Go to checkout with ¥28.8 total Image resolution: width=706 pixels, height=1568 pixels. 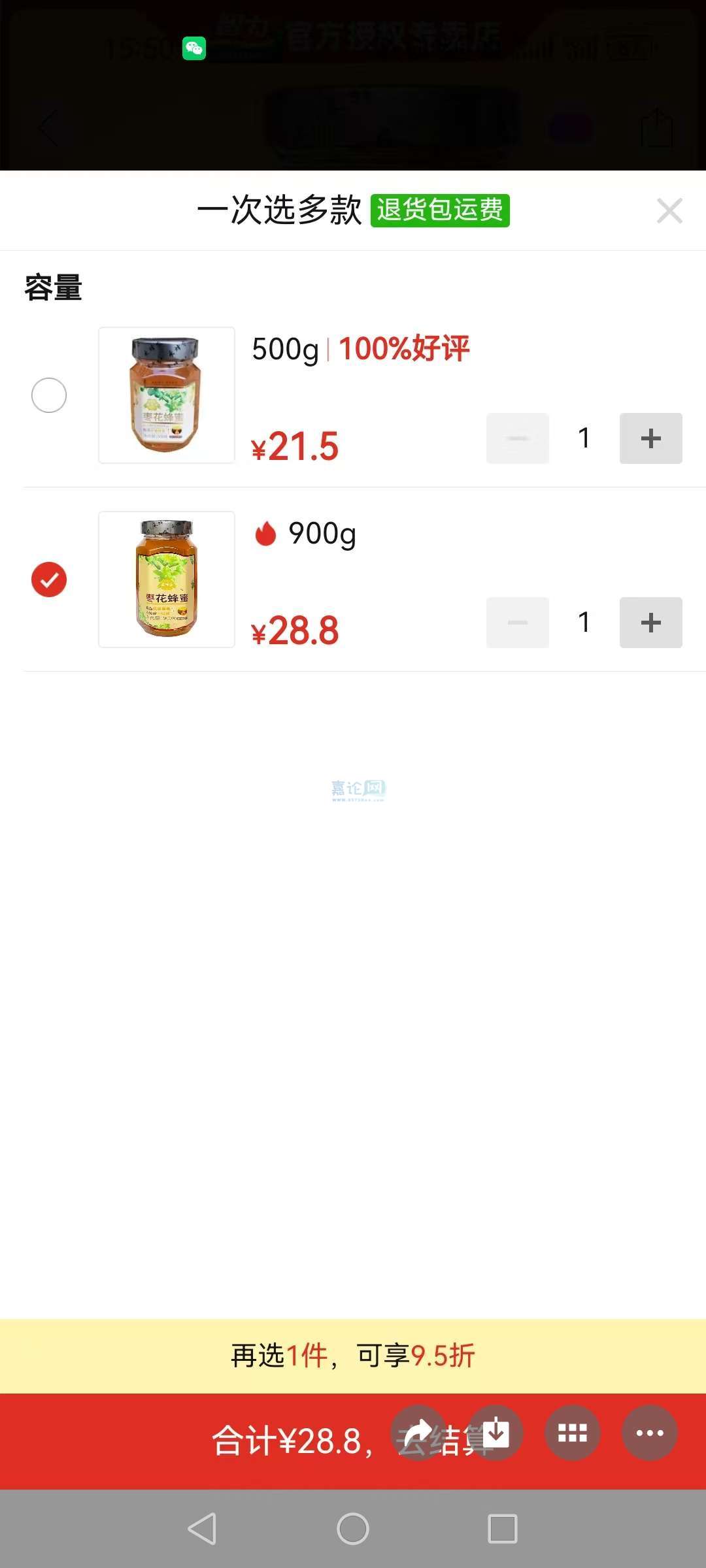(294, 1441)
